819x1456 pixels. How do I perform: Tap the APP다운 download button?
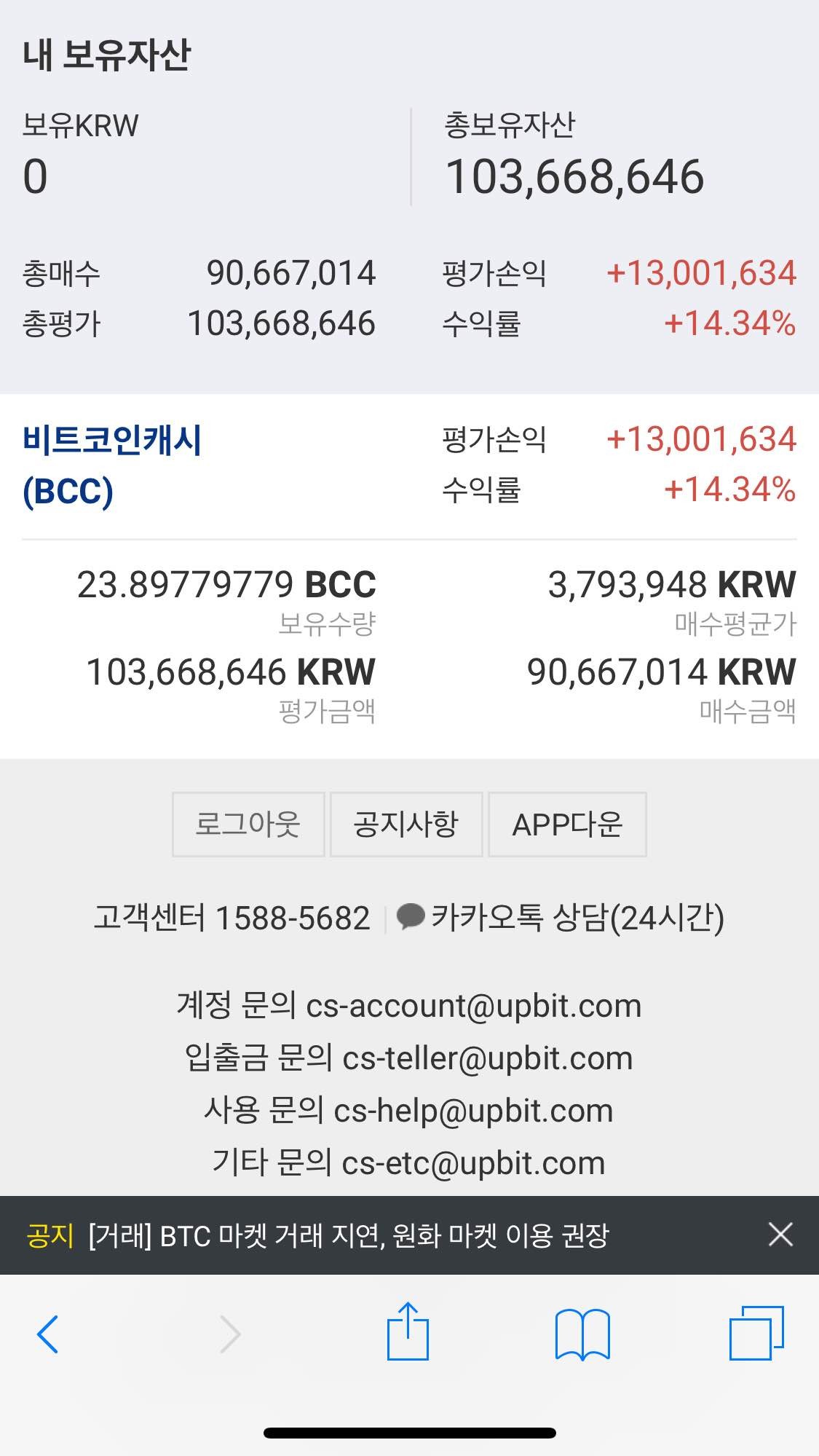coord(567,825)
